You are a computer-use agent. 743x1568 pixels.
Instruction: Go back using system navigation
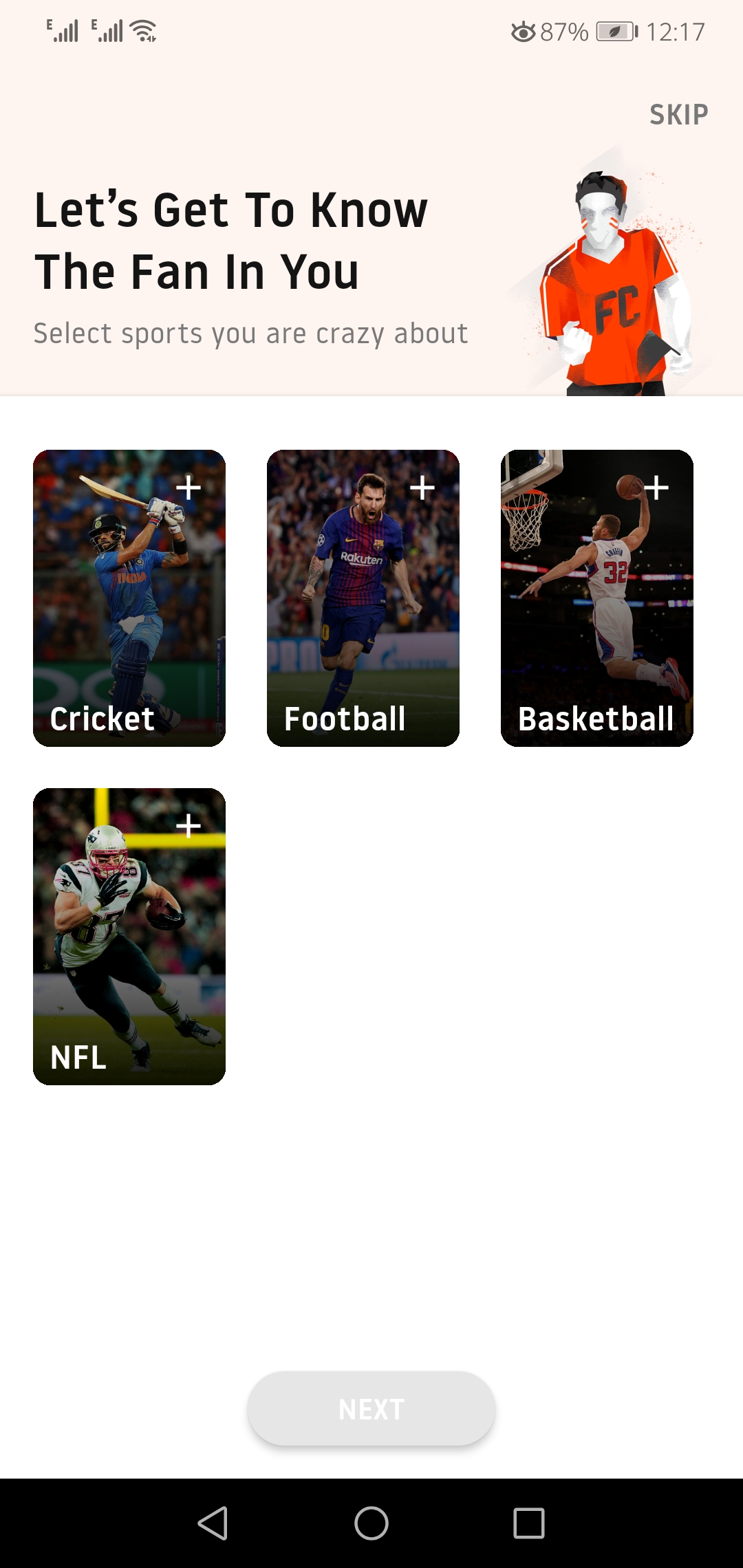[x=213, y=1523]
